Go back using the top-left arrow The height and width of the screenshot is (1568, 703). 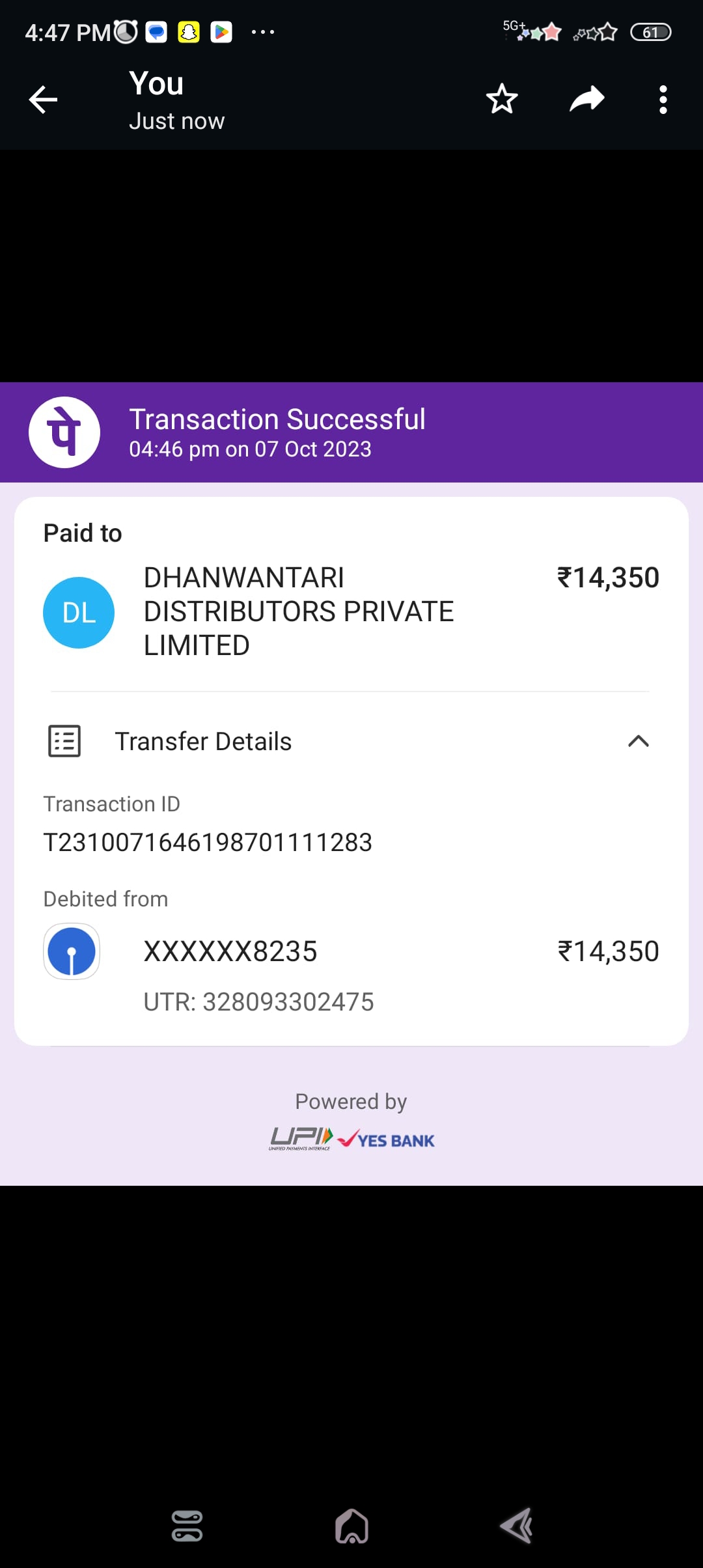(x=43, y=100)
